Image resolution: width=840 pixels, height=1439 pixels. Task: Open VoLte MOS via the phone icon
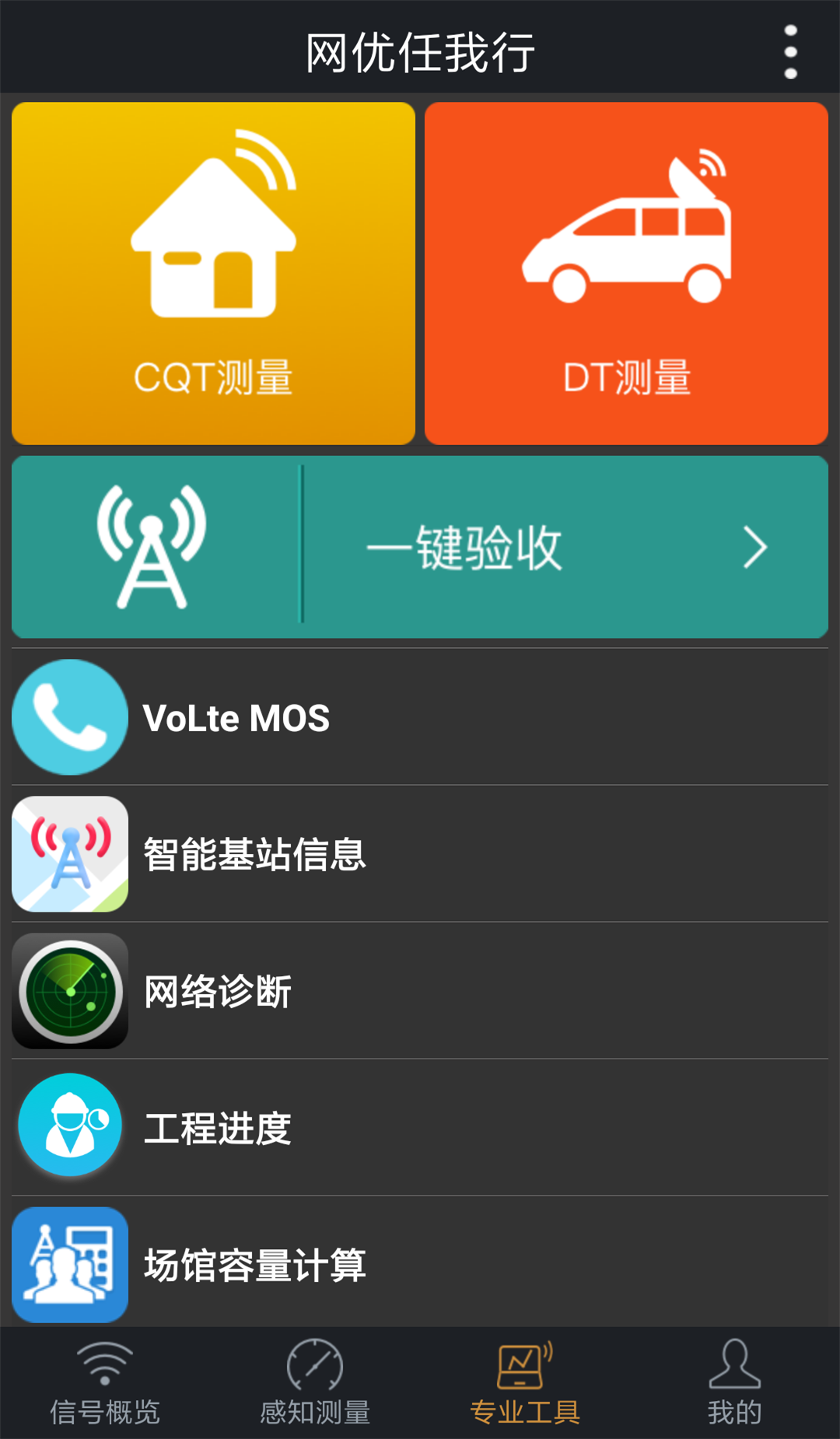pos(69,716)
